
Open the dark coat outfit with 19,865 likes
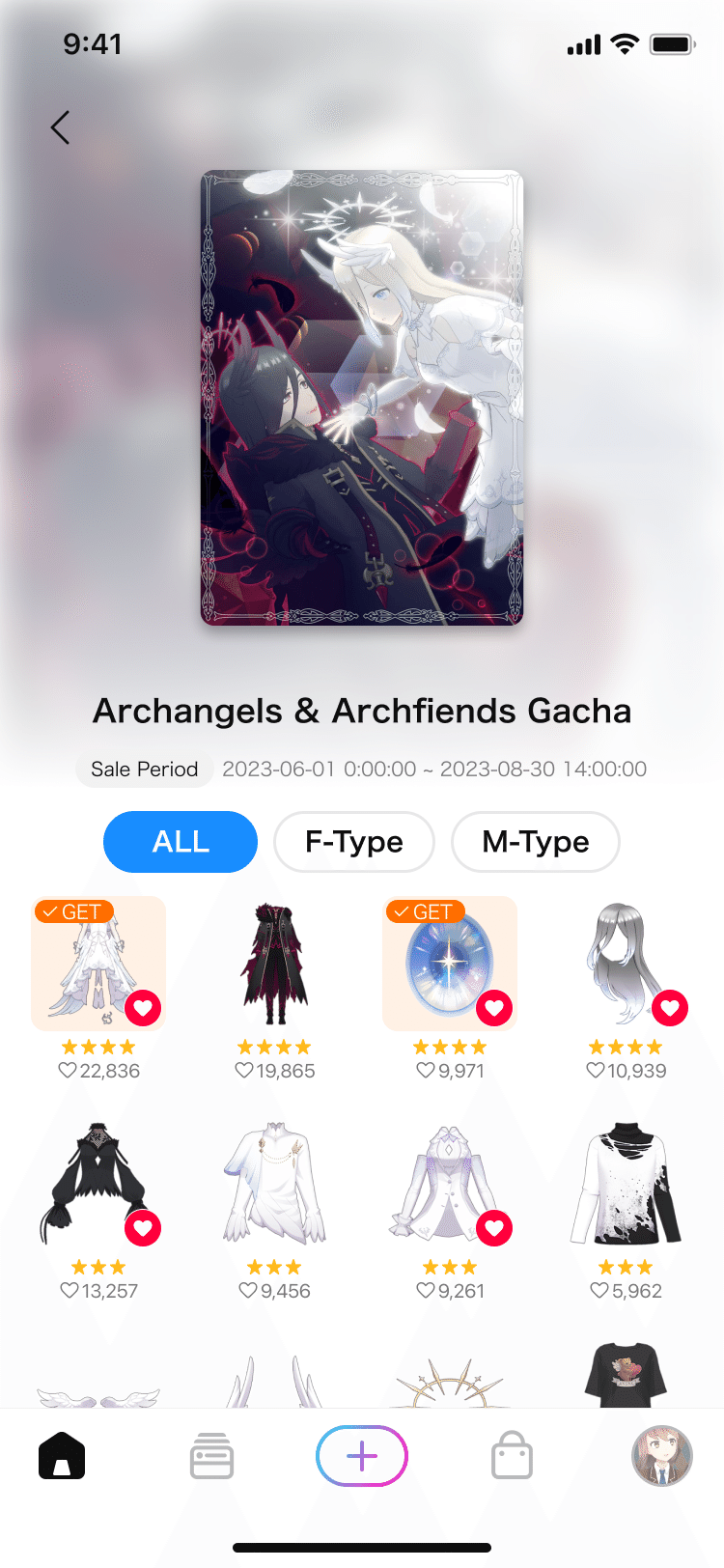click(x=274, y=964)
